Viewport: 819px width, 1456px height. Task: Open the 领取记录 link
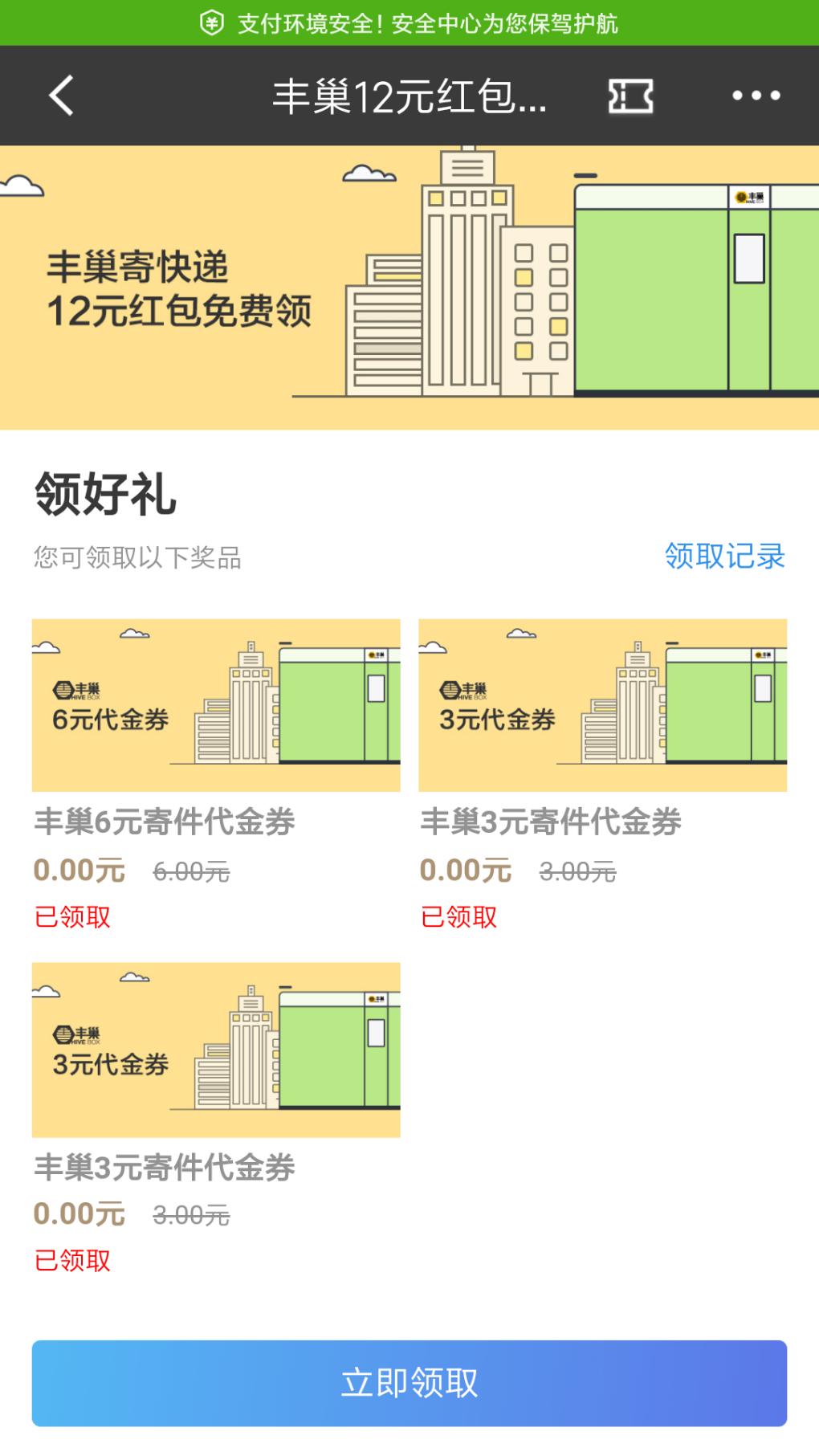coord(724,556)
